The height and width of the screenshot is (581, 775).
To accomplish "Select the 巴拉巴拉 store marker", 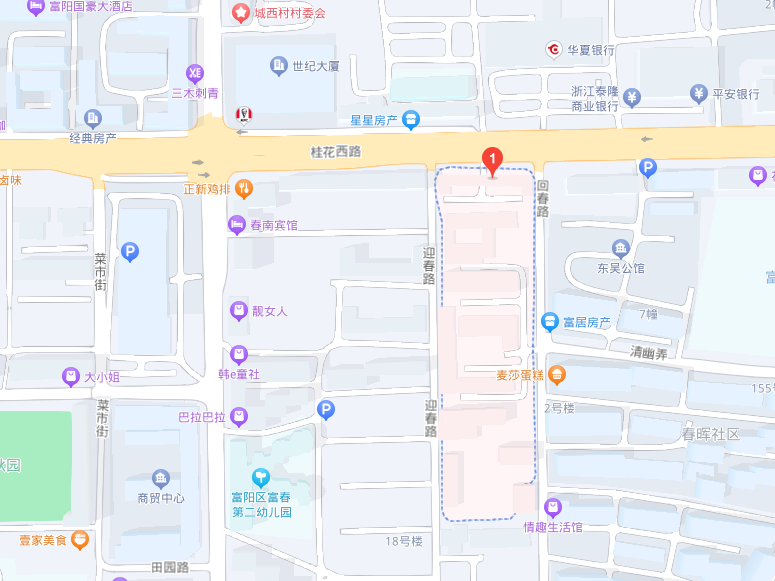I will [x=238, y=416].
